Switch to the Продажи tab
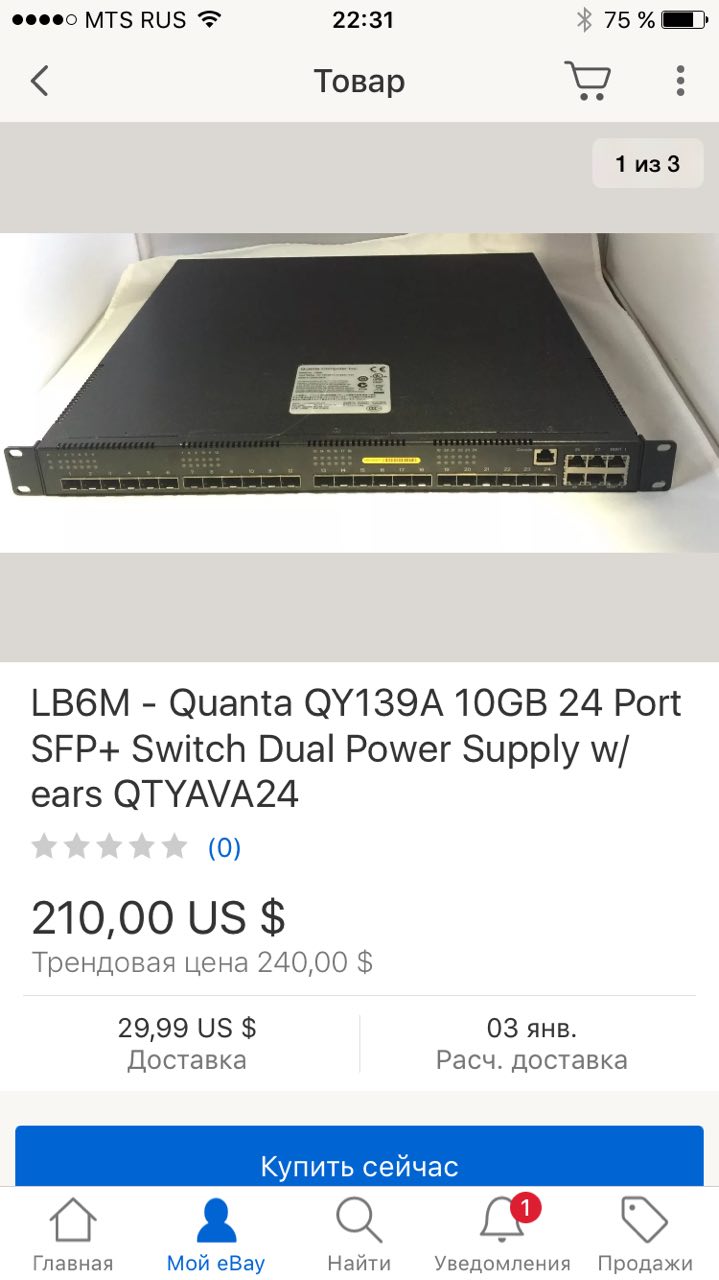This screenshot has height=1280, width=719. (x=645, y=1235)
